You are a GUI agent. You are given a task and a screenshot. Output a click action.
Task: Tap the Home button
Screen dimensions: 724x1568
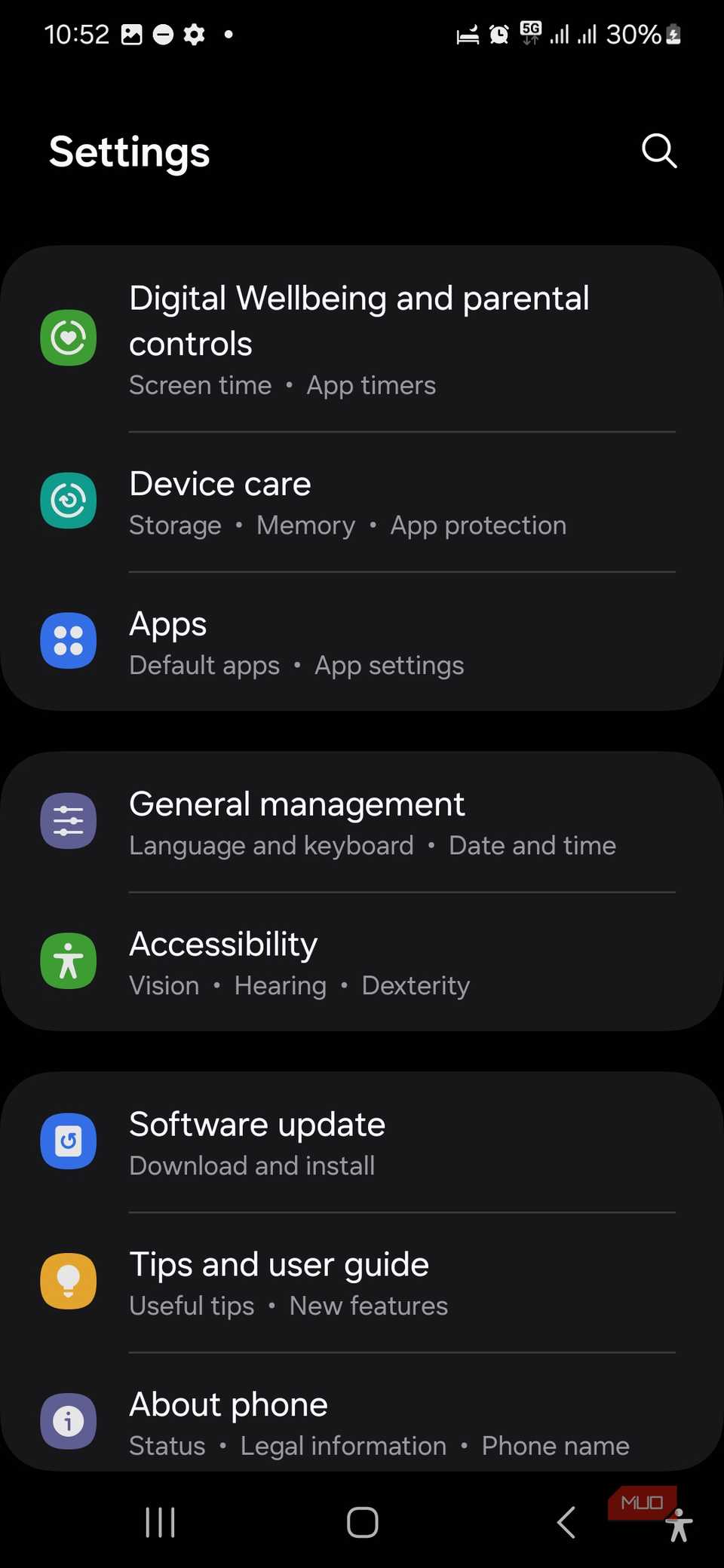coord(361,1523)
